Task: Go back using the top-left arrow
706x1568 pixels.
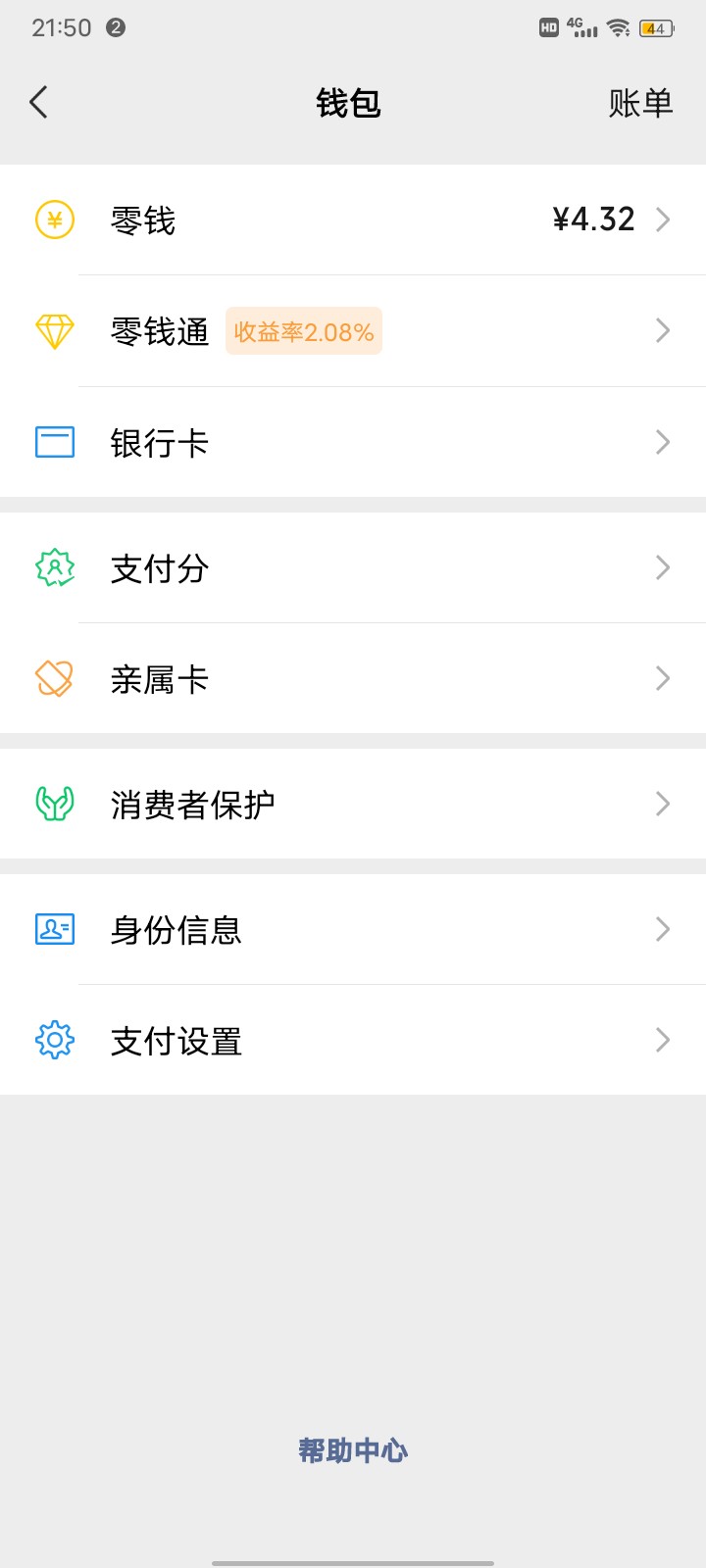Action: (39, 102)
